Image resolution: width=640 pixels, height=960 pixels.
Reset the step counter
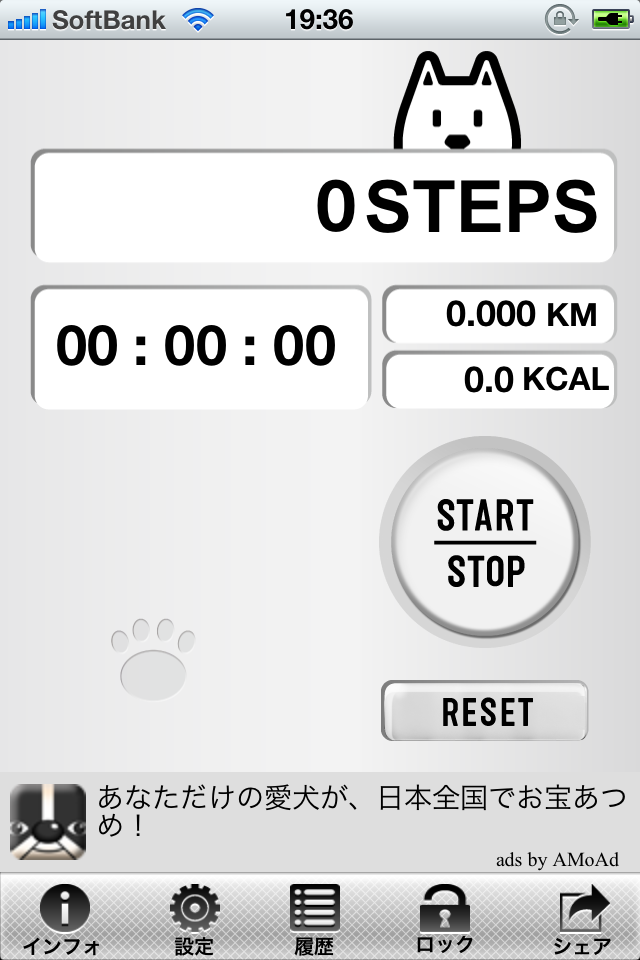(x=484, y=711)
